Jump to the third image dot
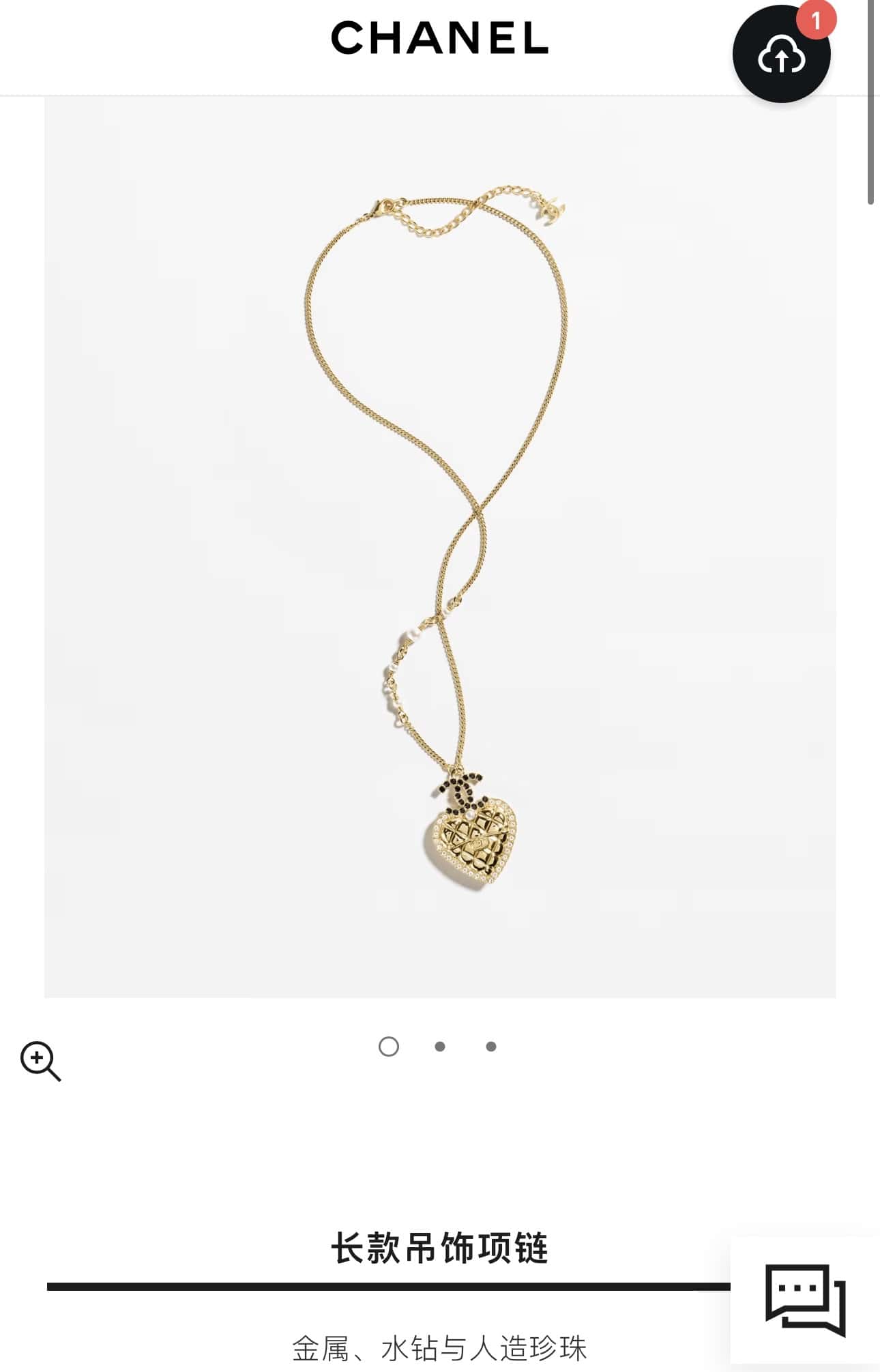This screenshot has width=880, height=1372. pyautogui.click(x=491, y=1047)
